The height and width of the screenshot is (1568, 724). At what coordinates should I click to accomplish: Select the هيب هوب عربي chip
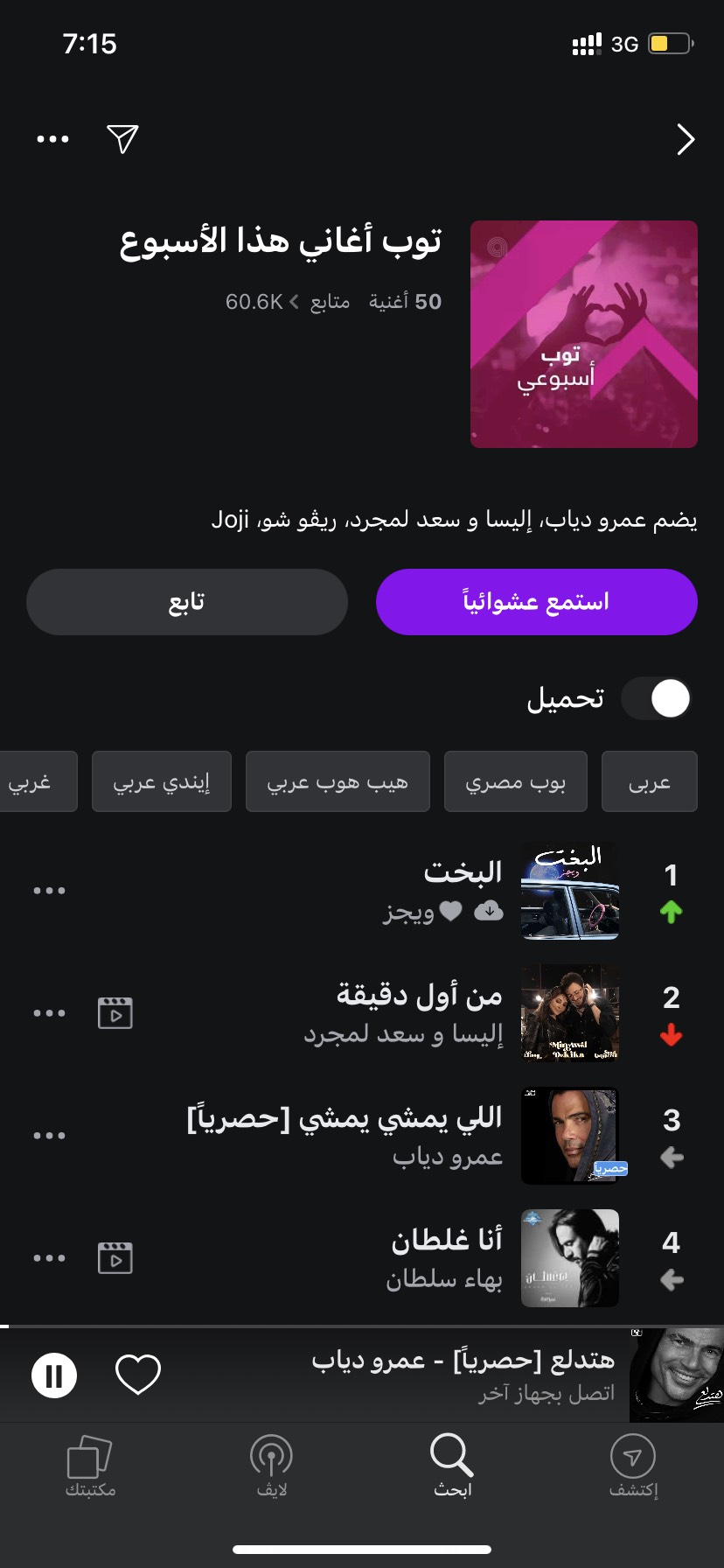(x=338, y=781)
